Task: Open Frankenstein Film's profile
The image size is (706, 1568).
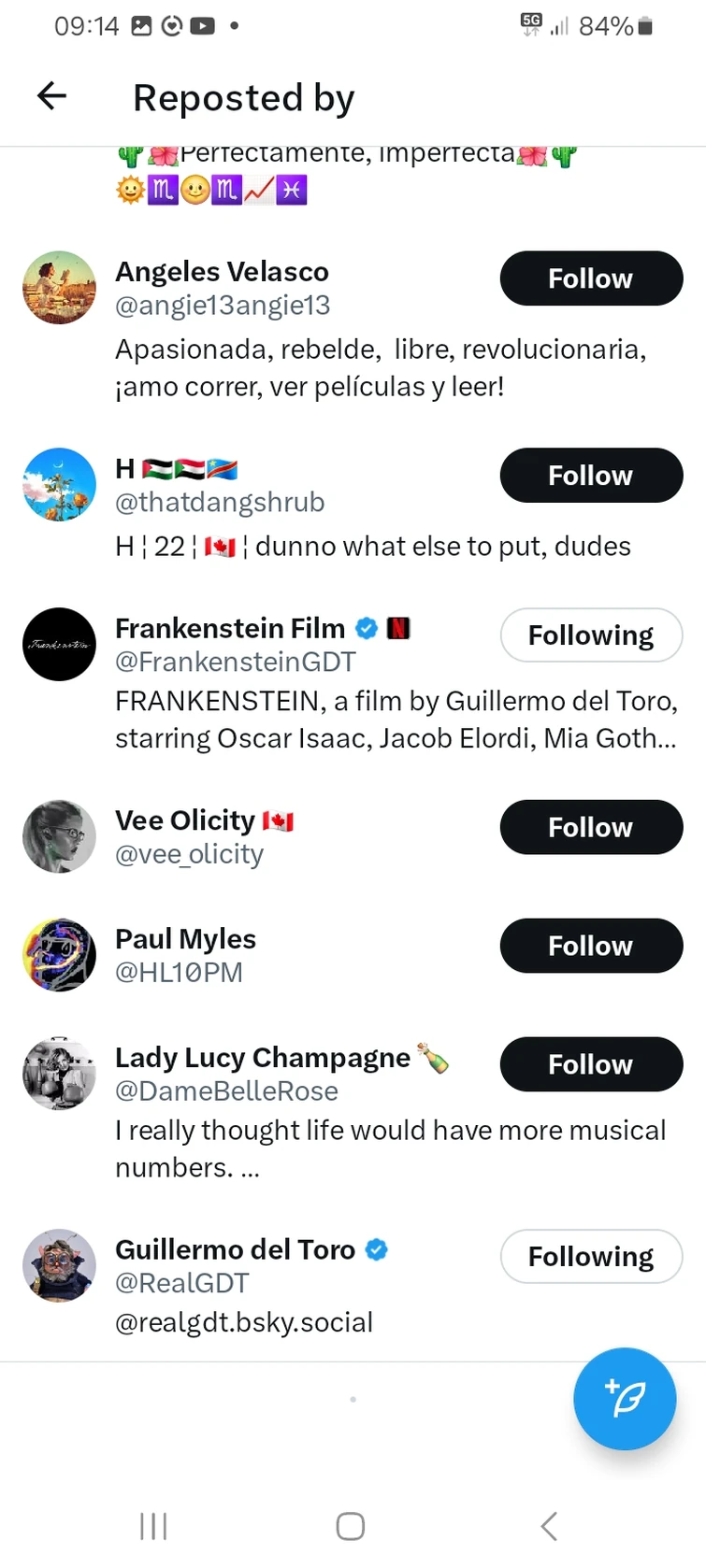Action: point(229,629)
